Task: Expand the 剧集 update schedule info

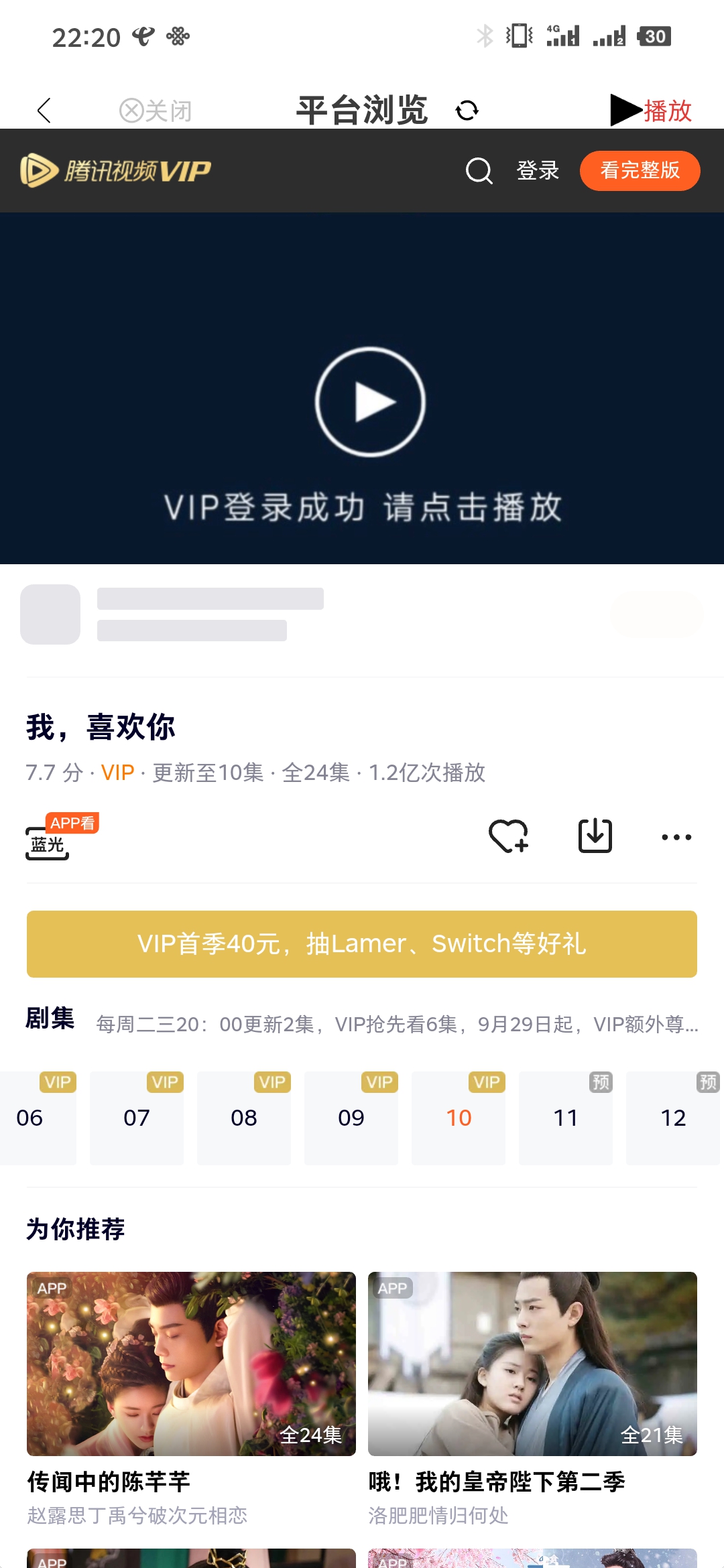Action: coord(397,1024)
